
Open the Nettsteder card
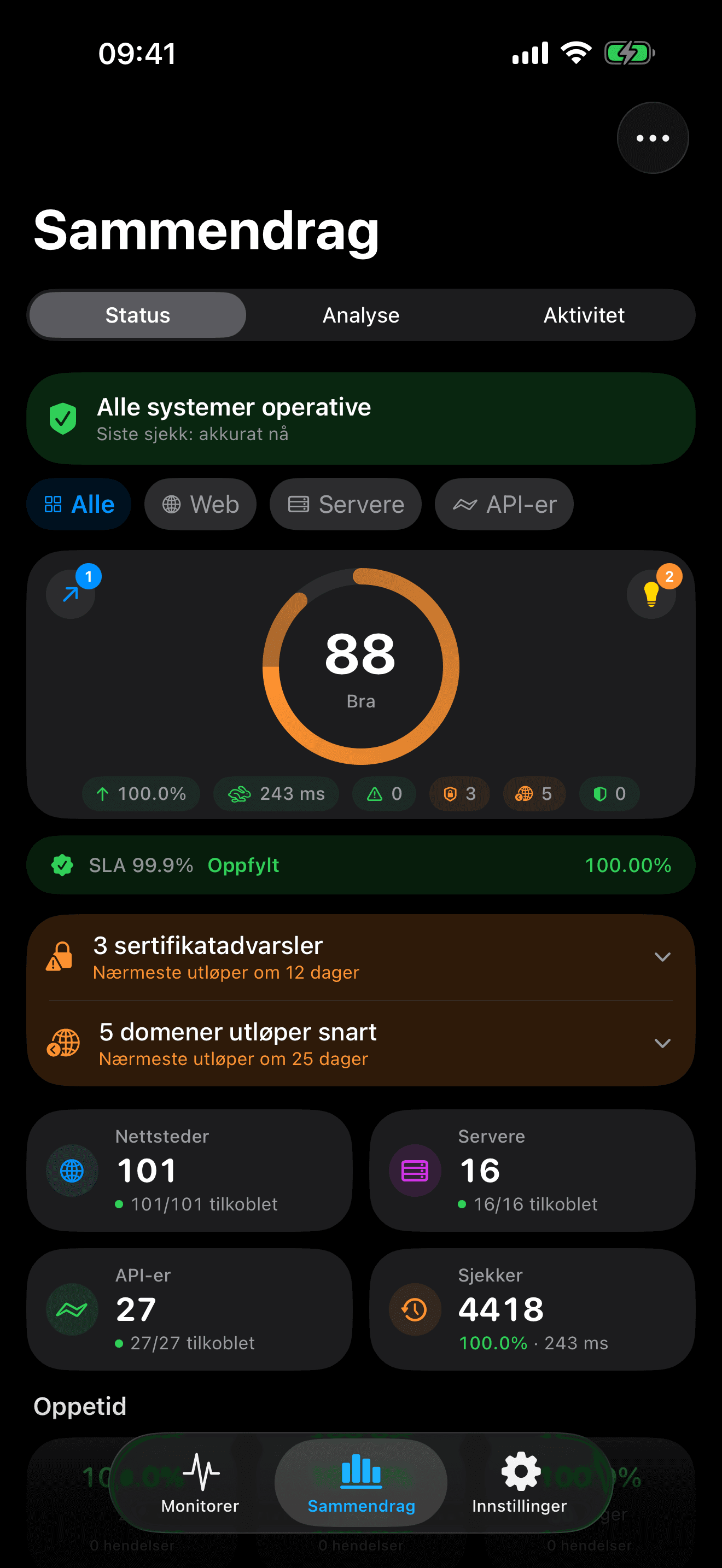click(x=189, y=1170)
